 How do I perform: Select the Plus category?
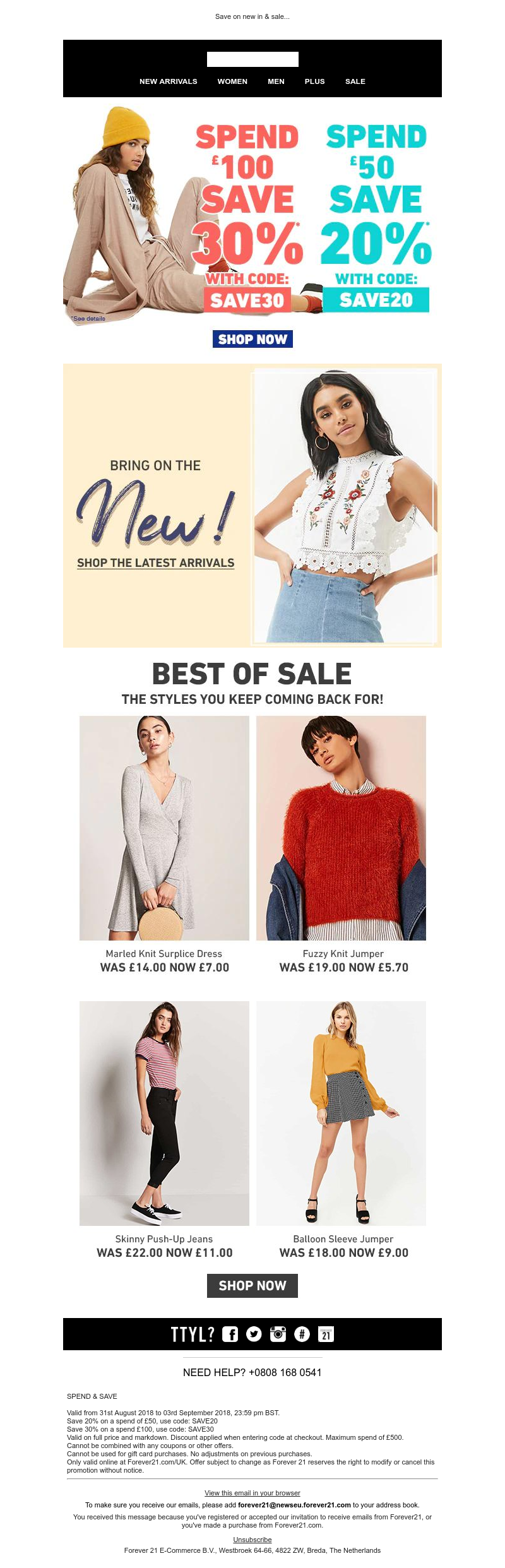click(x=314, y=81)
